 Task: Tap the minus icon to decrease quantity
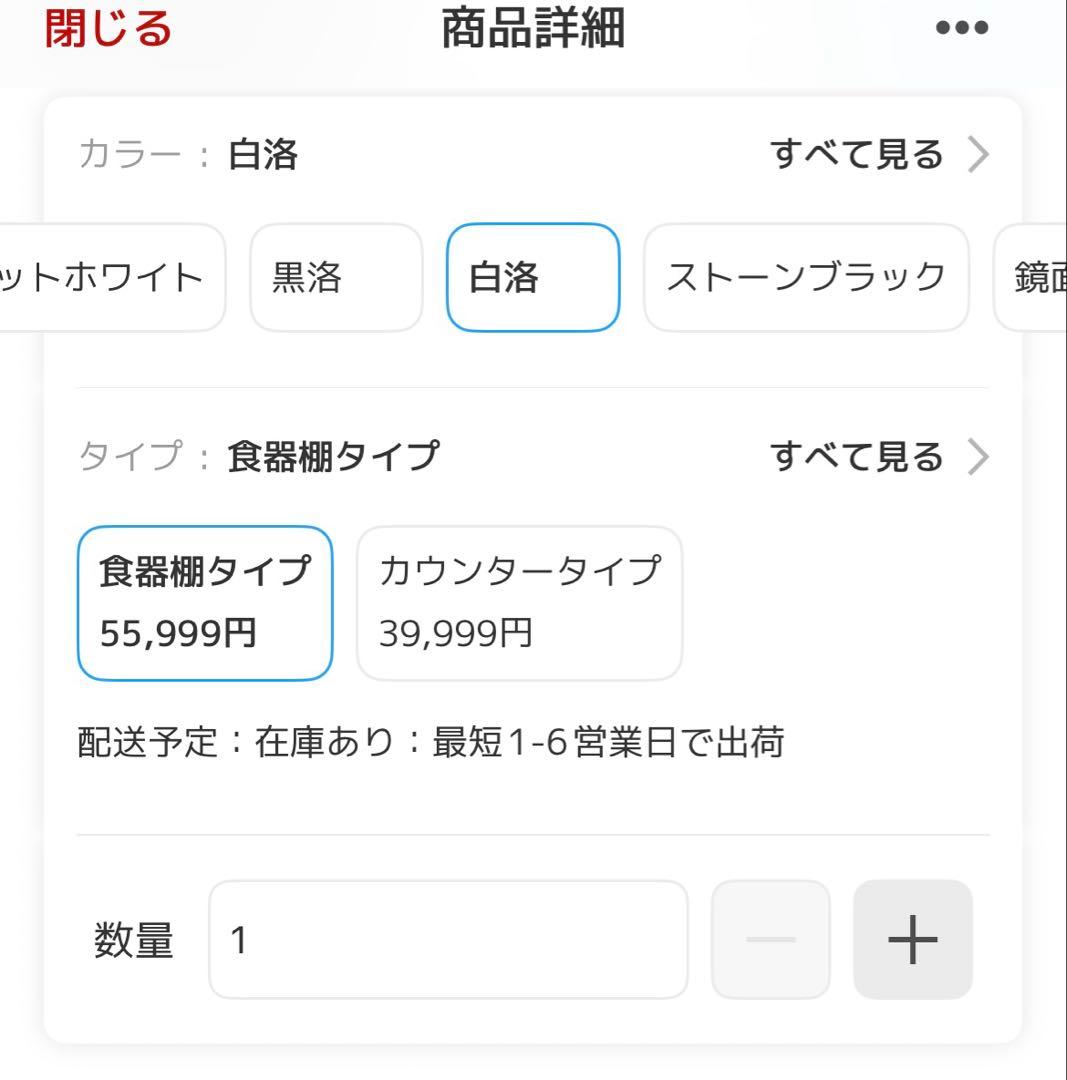click(x=770, y=938)
